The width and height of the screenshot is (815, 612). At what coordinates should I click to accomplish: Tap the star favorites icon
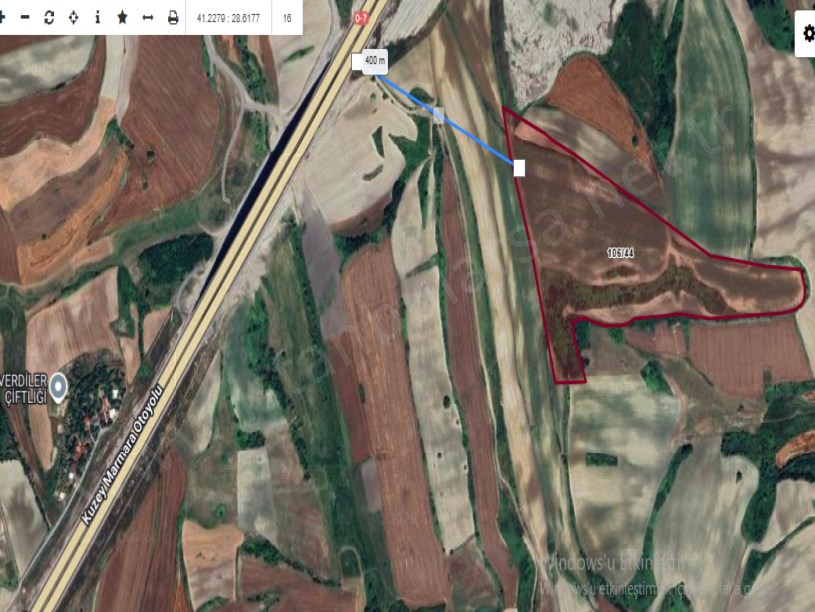tap(122, 18)
